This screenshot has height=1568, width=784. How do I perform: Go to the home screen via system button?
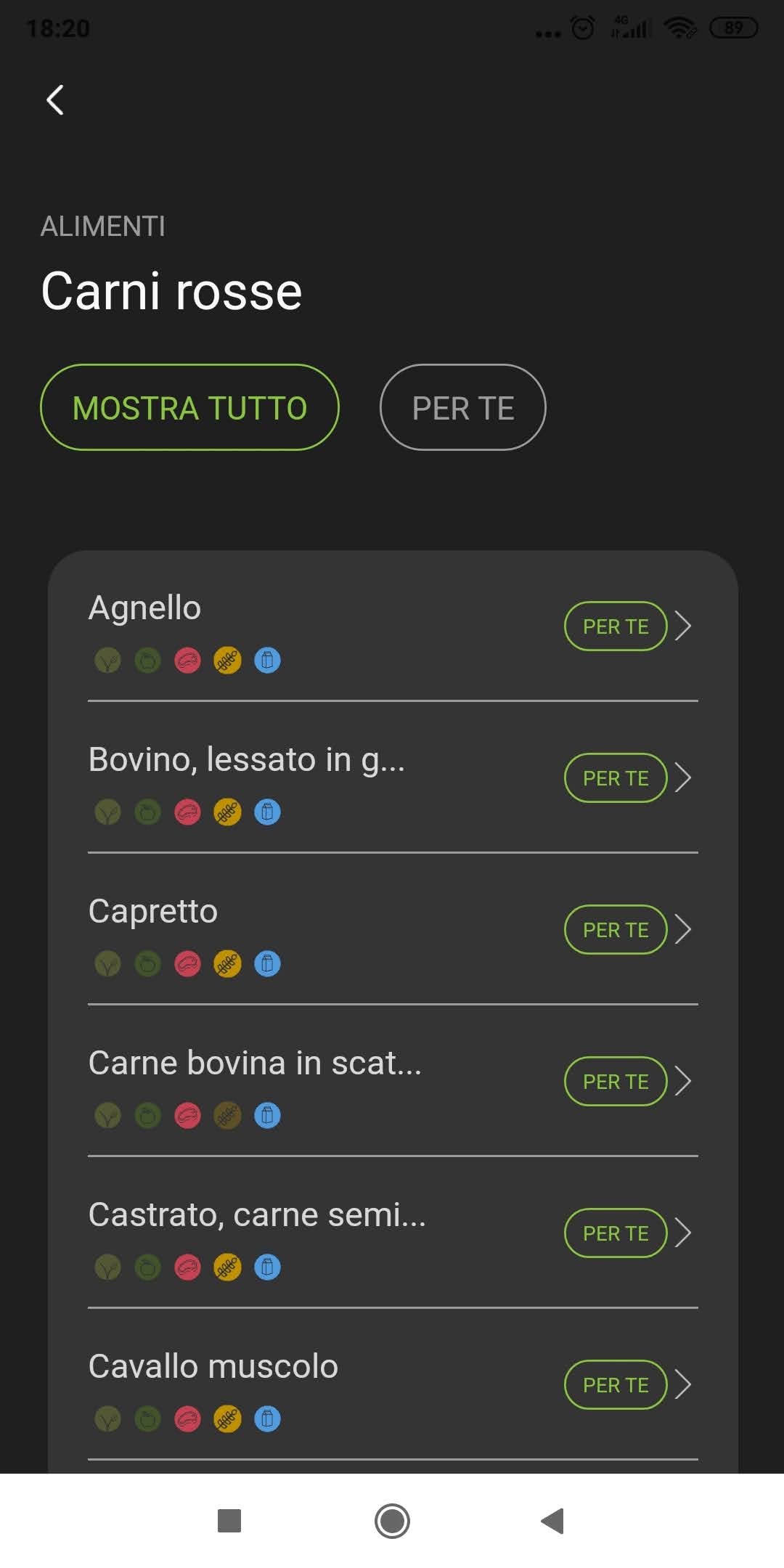click(x=392, y=1521)
